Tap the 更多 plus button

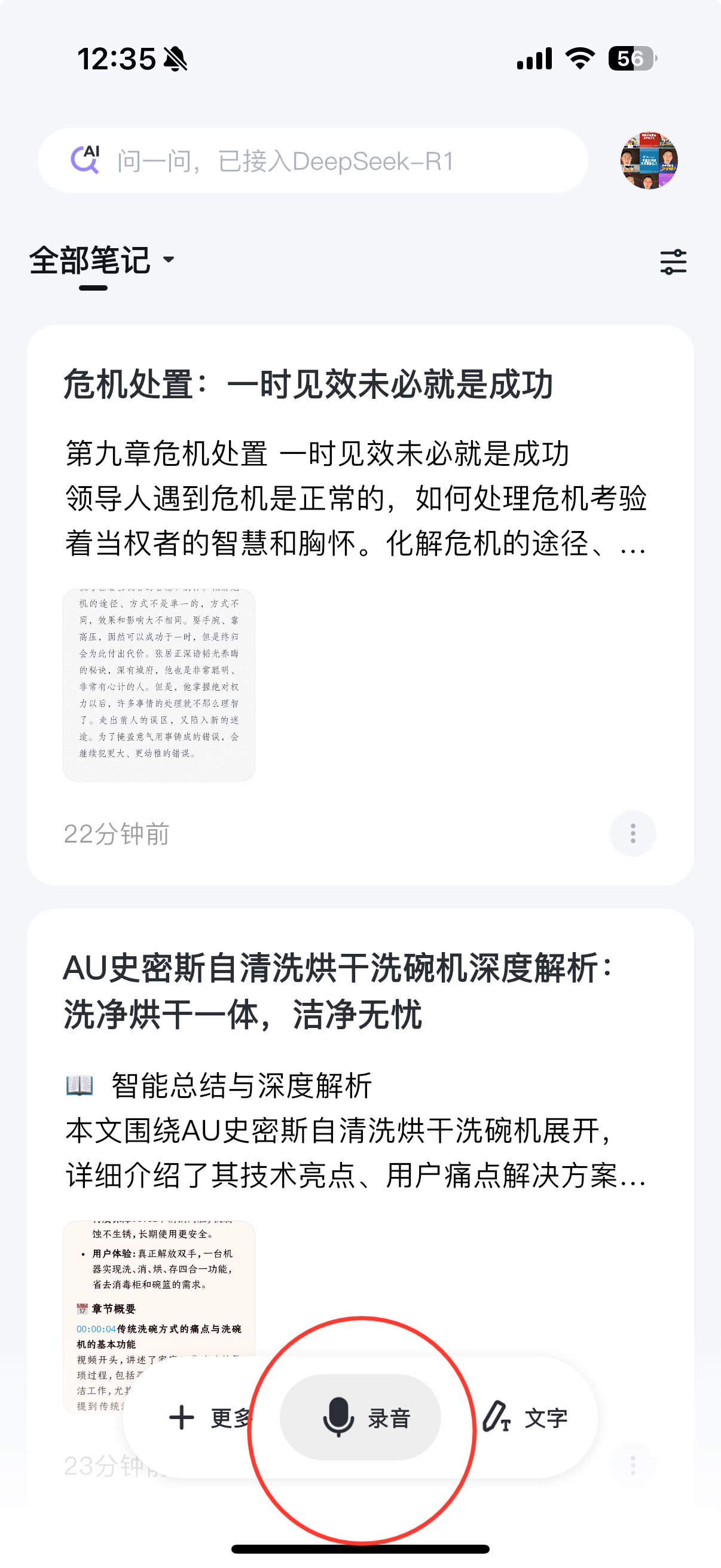(x=207, y=1418)
